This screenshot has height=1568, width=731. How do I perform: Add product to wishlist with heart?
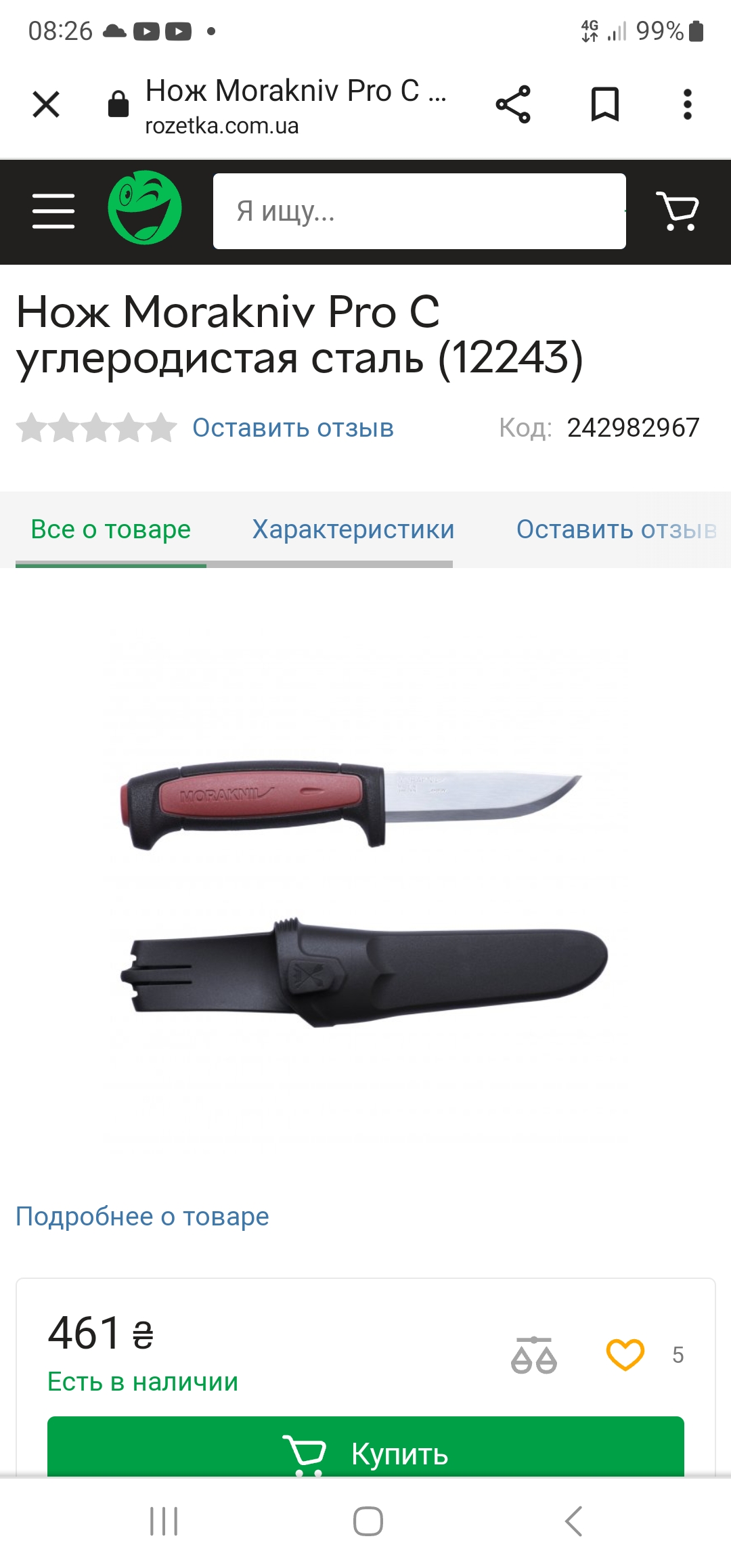tap(625, 1355)
